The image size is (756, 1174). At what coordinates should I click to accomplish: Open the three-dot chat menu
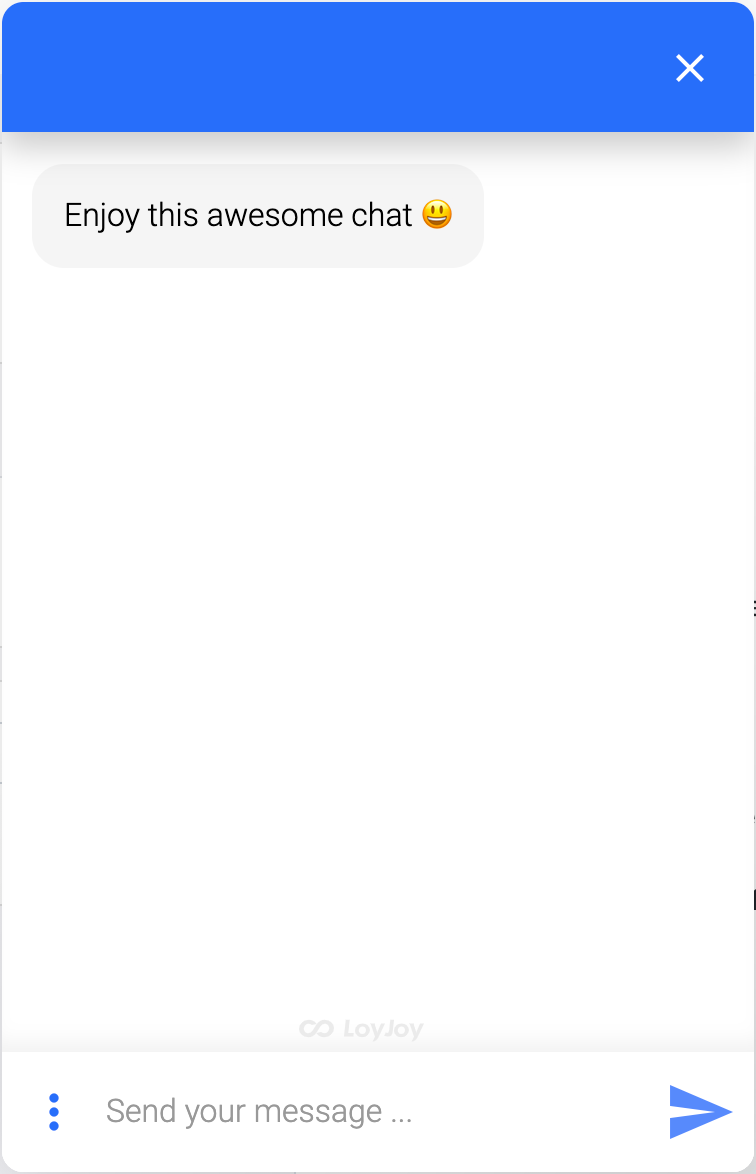click(x=54, y=1112)
